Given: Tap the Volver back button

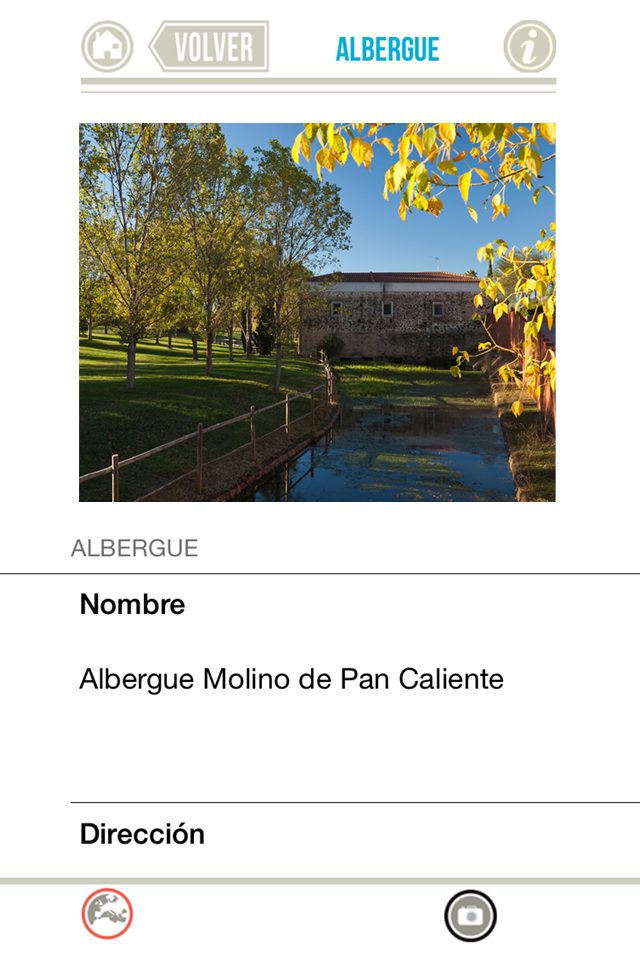Looking at the screenshot, I should [209, 47].
